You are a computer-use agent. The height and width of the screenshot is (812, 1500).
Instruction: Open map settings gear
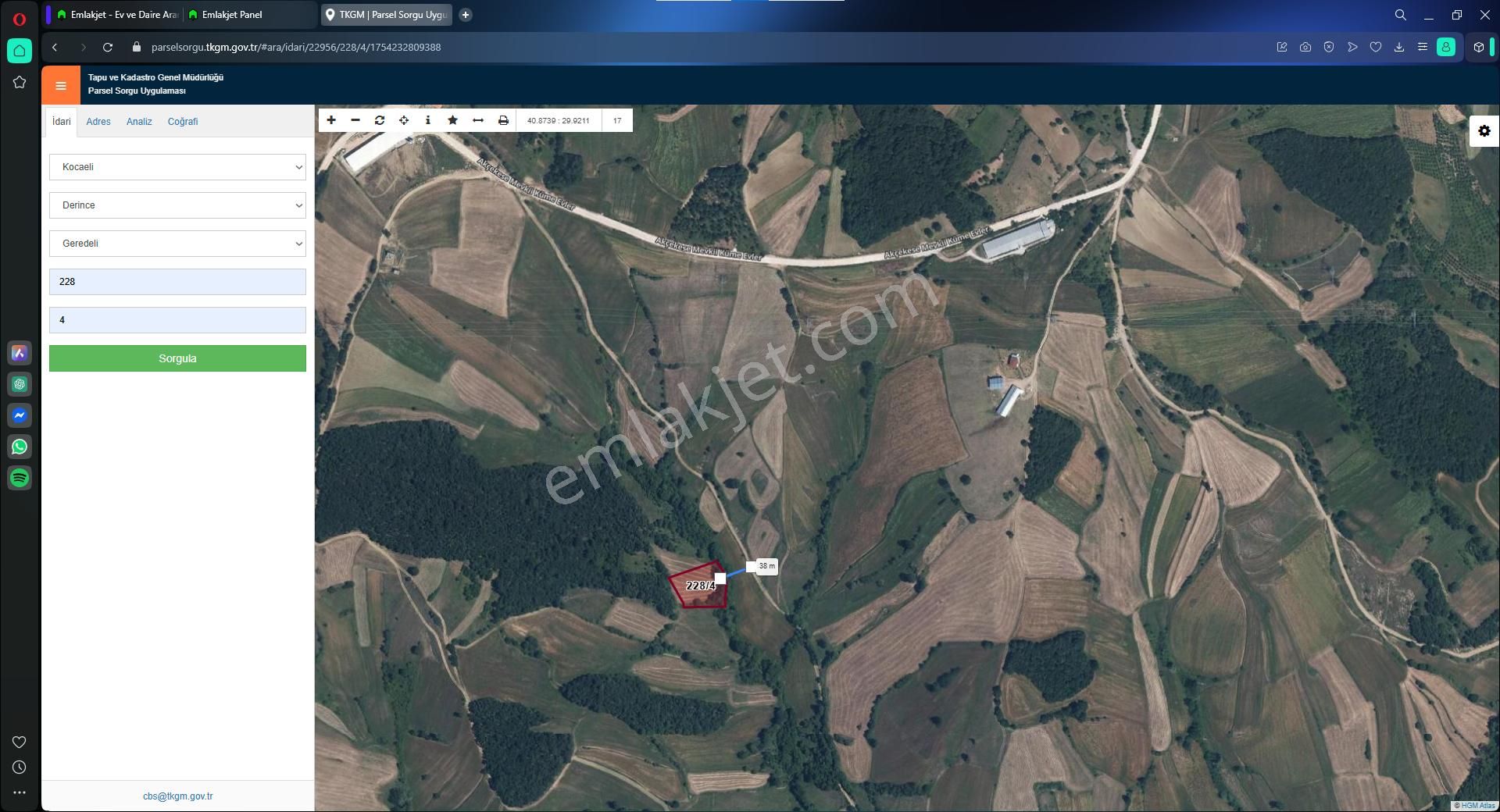pos(1484,131)
